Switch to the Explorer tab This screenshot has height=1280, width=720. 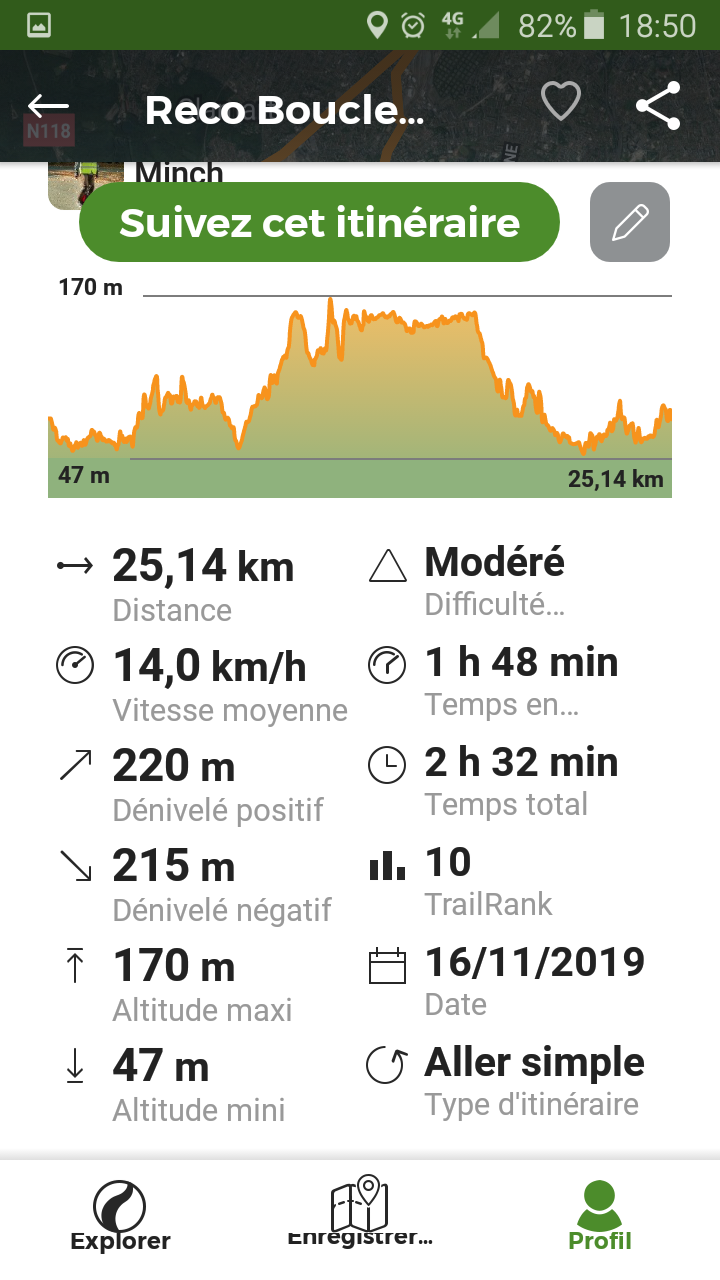(x=120, y=1215)
